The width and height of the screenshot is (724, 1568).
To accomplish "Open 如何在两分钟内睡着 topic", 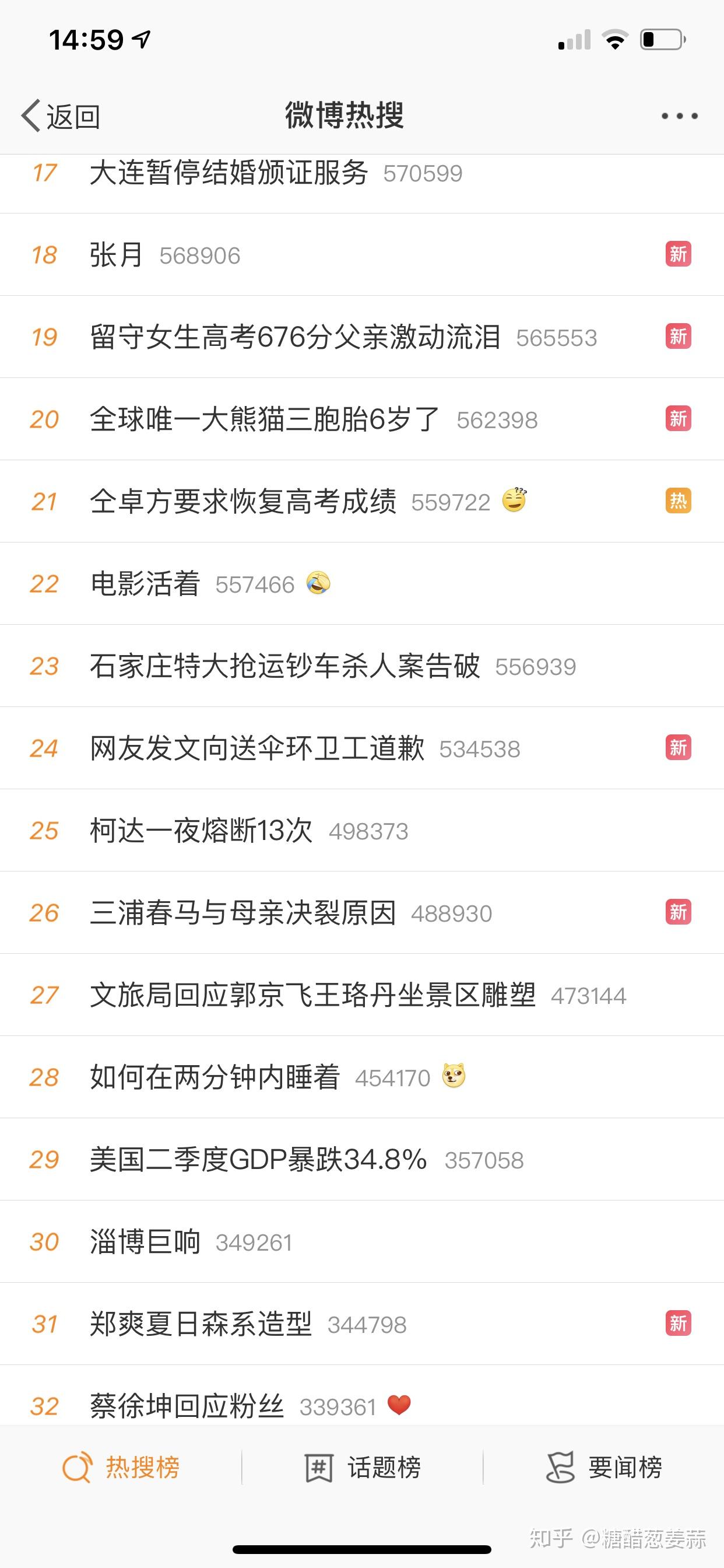I will coord(215,1077).
